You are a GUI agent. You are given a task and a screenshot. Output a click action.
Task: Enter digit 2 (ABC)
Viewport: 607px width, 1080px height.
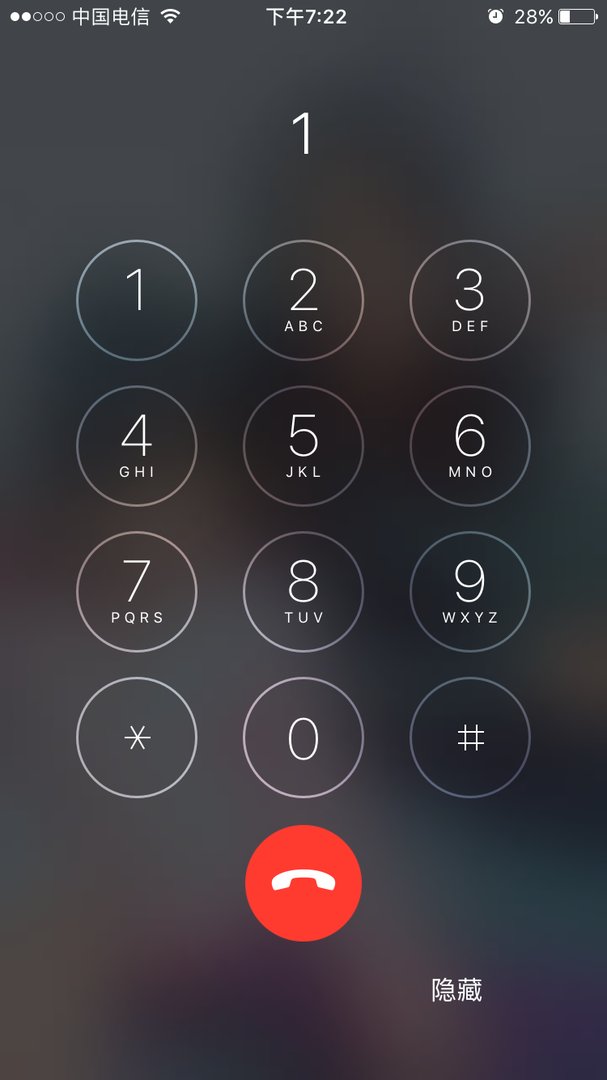(x=303, y=300)
